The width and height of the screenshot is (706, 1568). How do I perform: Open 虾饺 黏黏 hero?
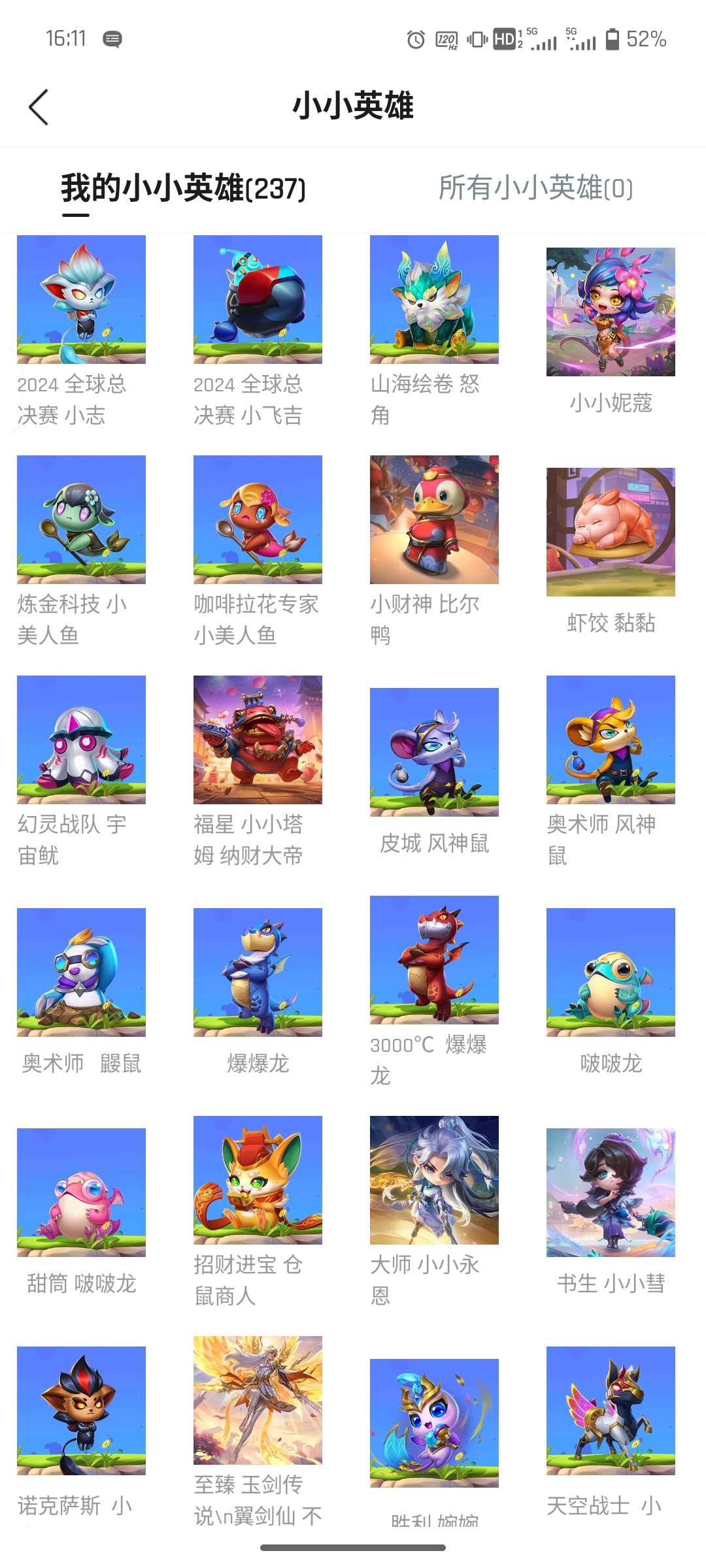(611, 532)
